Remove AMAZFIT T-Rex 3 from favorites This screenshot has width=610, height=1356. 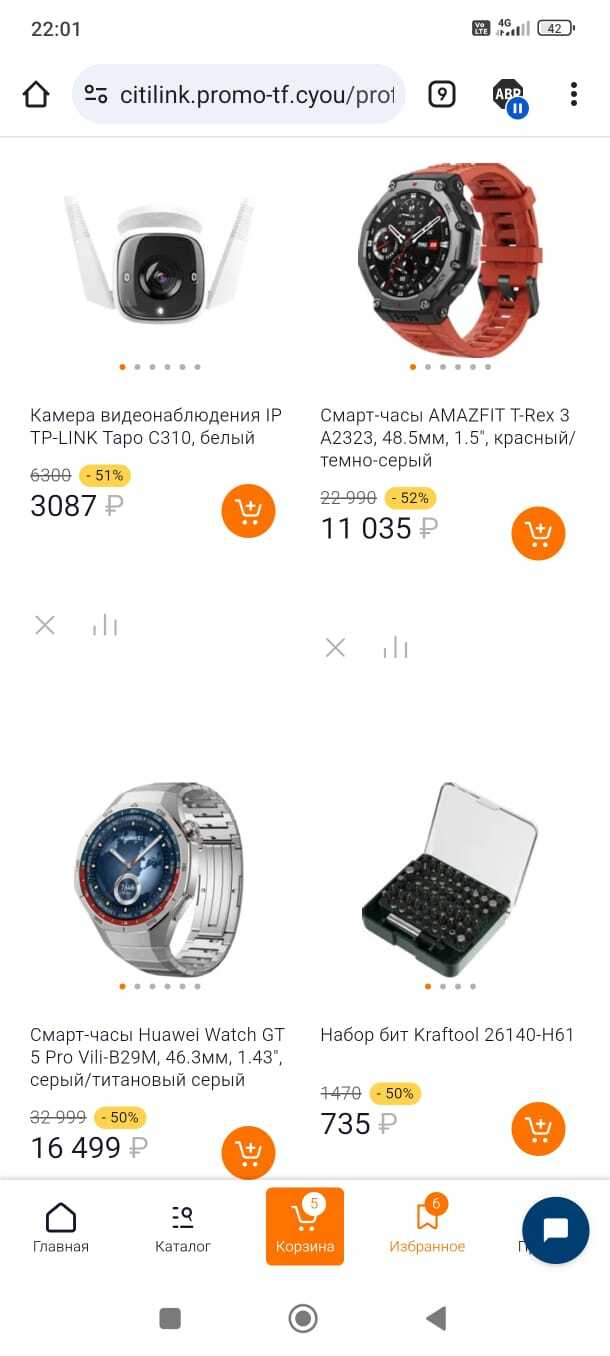pos(335,648)
